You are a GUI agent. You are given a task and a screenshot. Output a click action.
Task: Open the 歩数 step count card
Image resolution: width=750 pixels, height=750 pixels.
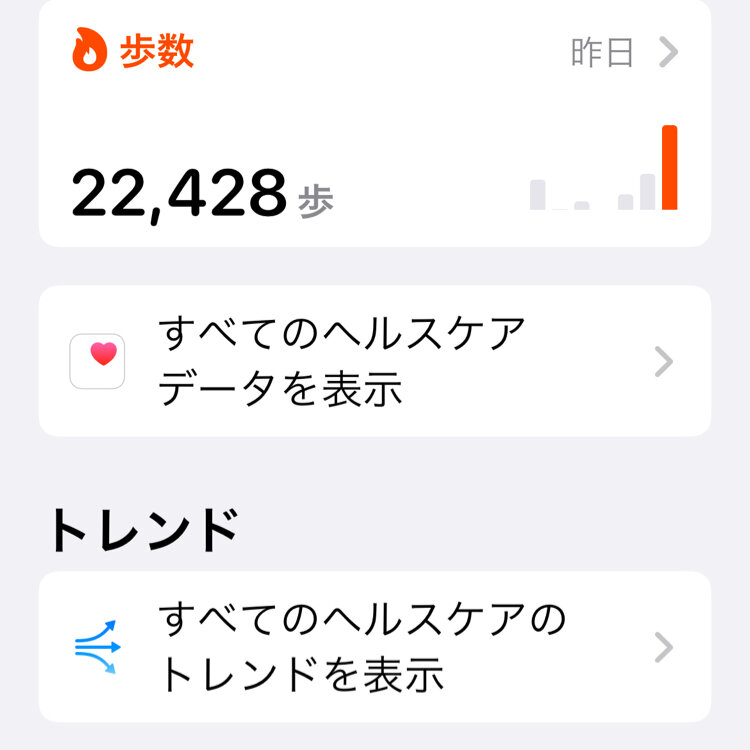tap(374, 125)
